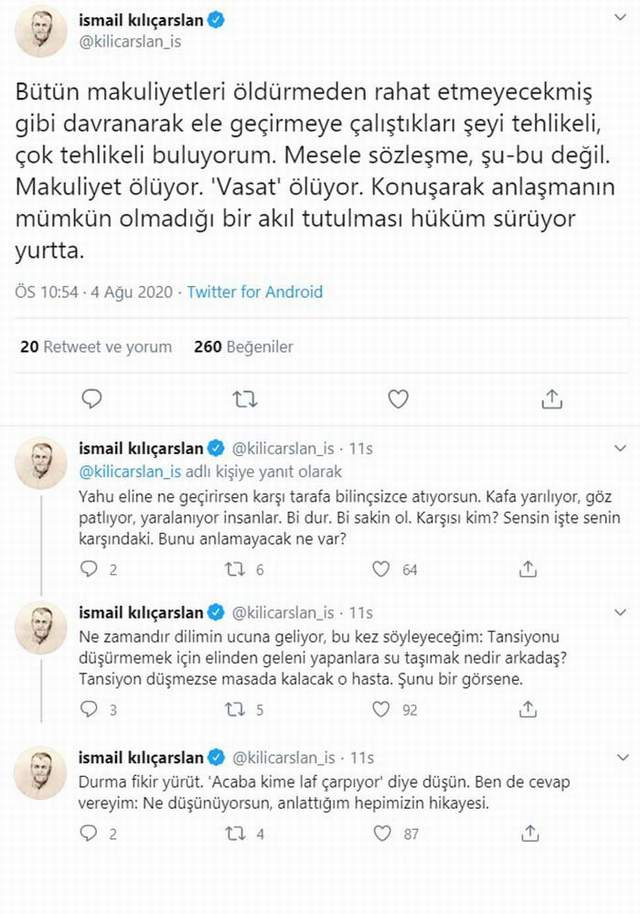Reply to the tweet starting 'Ne zamandır dilimin'

point(90,711)
